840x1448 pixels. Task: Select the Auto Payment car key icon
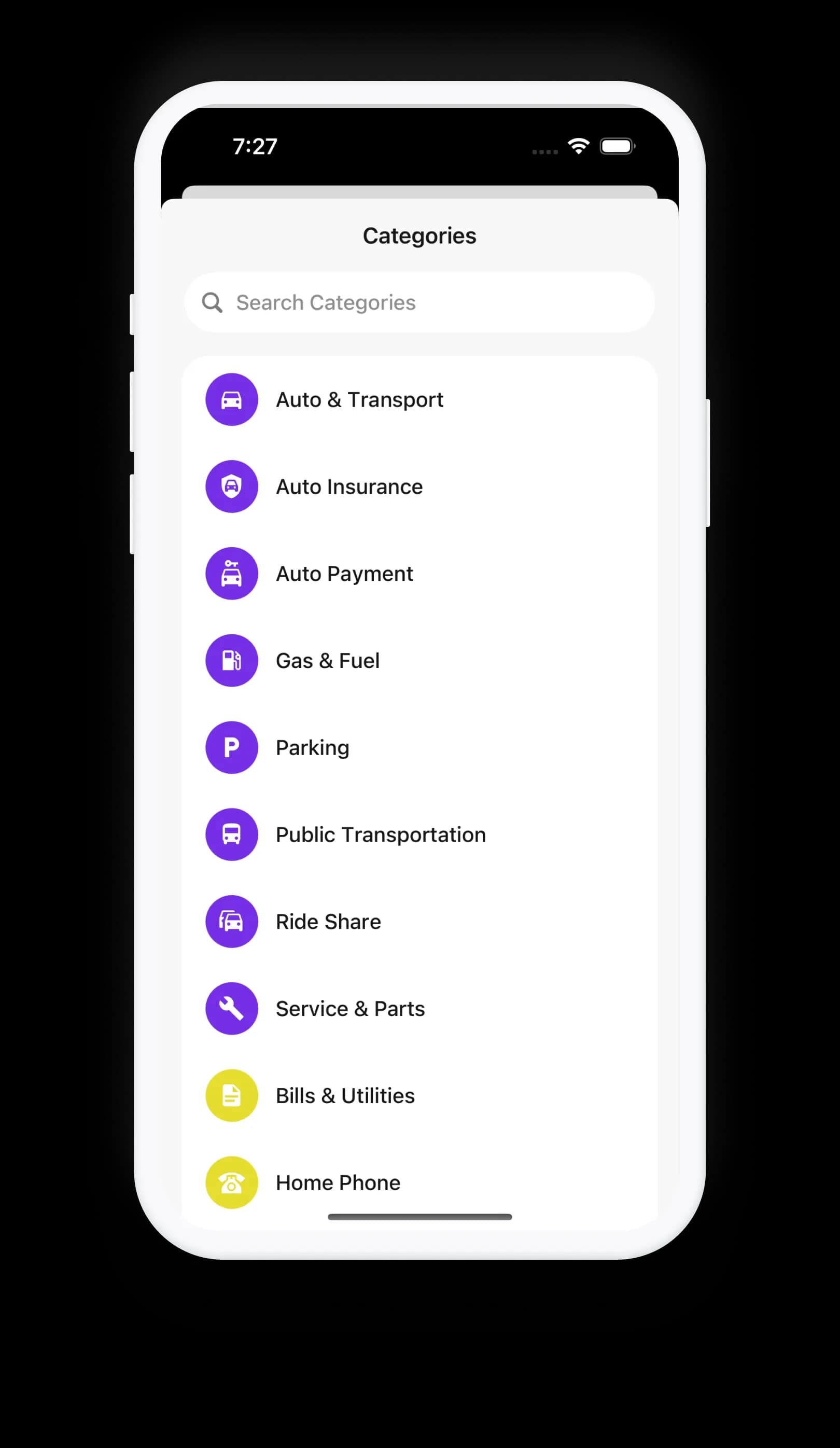pyautogui.click(x=232, y=573)
